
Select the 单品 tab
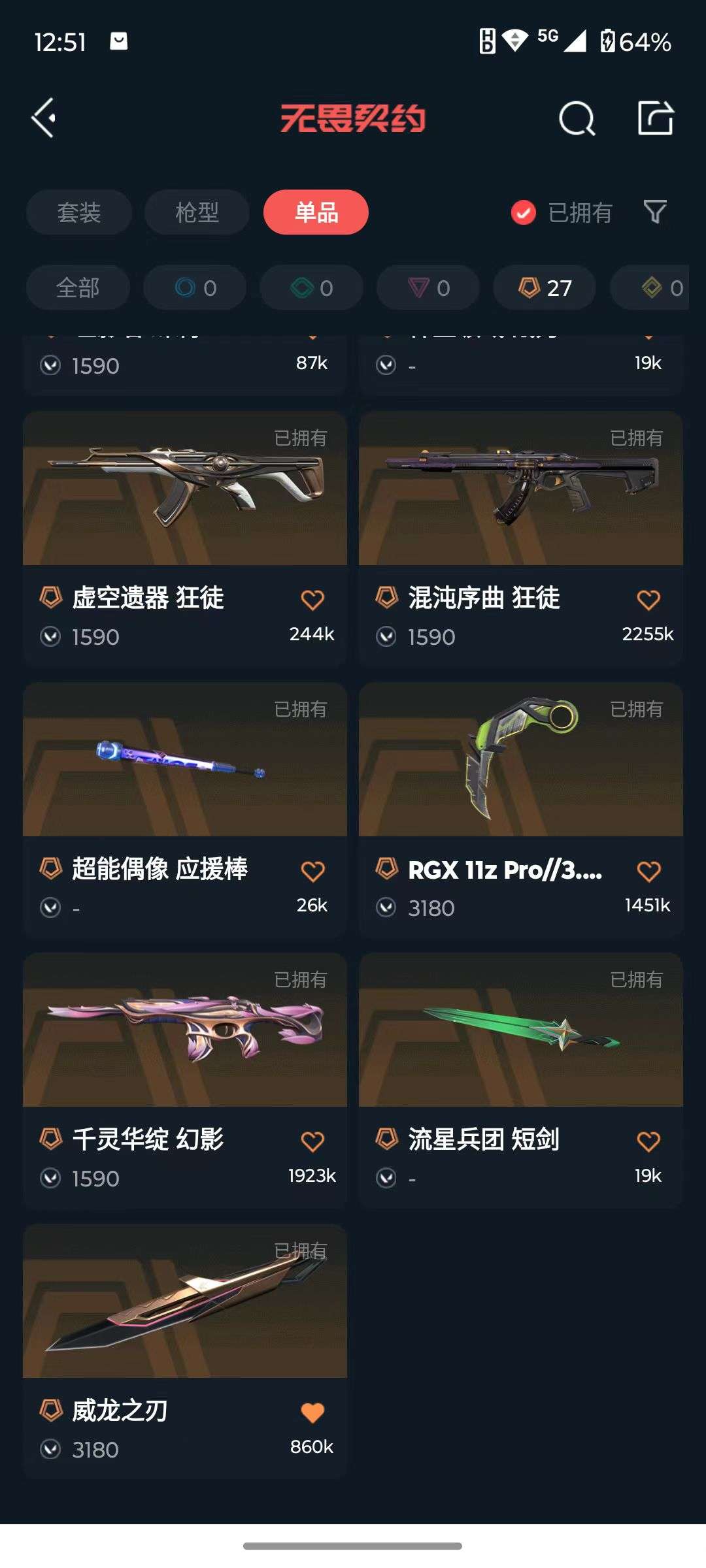316,212
